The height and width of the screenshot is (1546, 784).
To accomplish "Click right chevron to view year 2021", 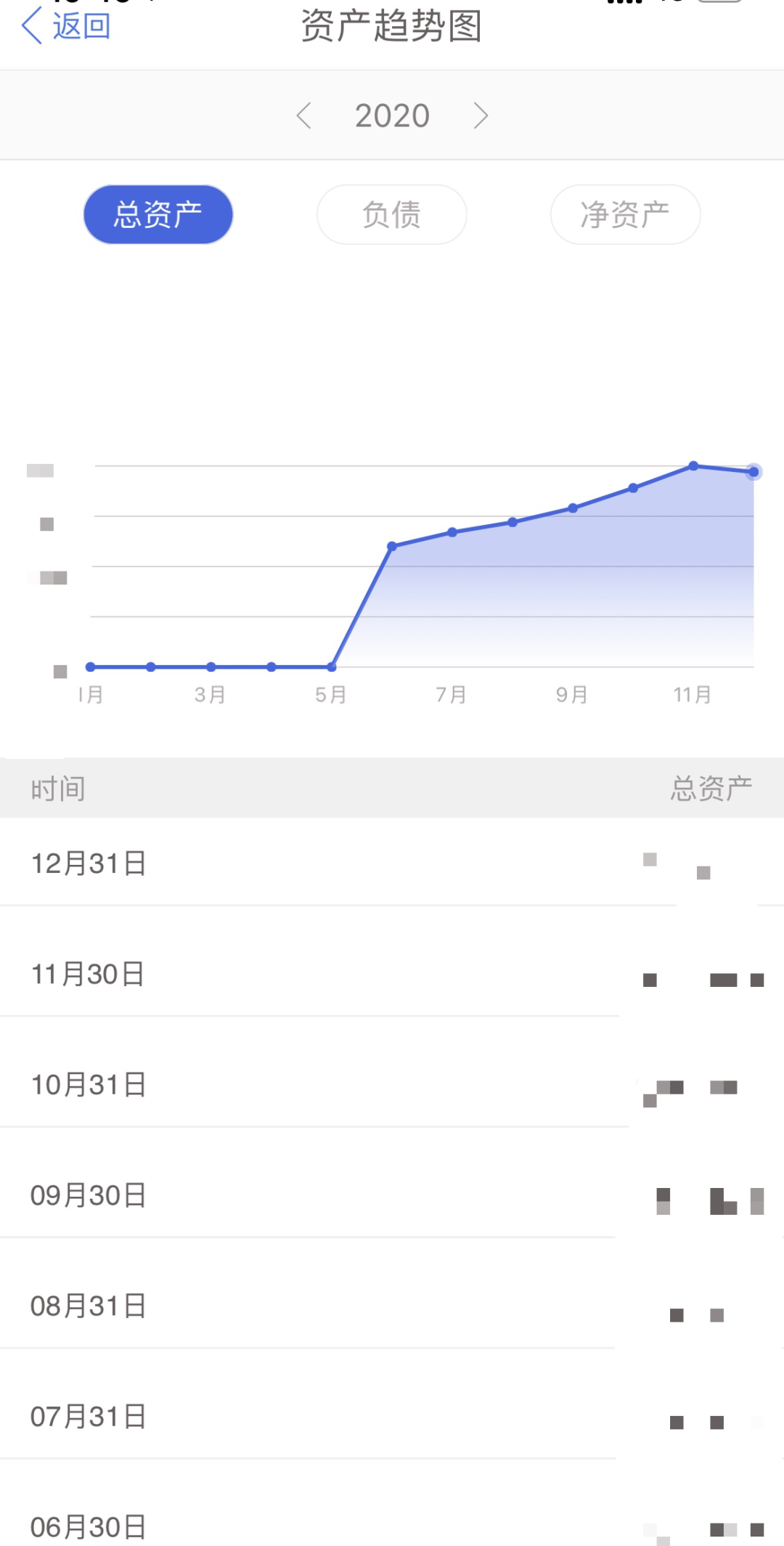I will point(480,115).
